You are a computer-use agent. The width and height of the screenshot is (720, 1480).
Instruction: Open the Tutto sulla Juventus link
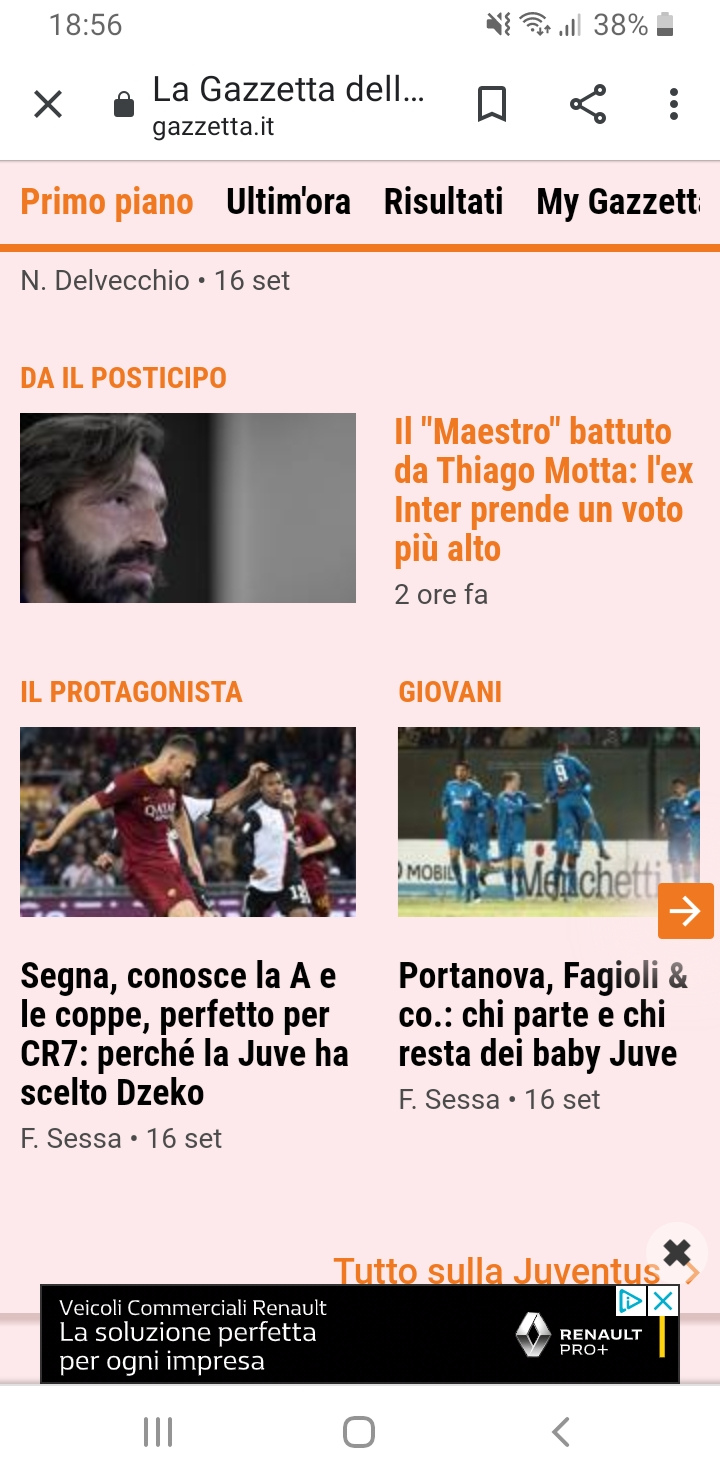(497, 1270)
